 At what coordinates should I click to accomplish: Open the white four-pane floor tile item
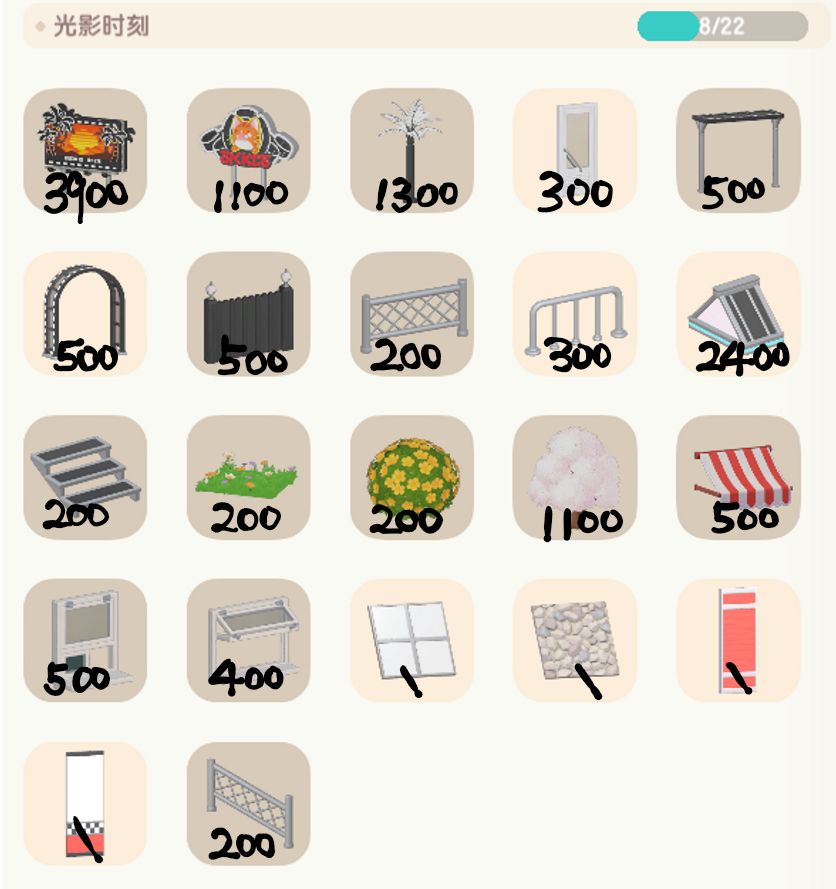point(412,641)
